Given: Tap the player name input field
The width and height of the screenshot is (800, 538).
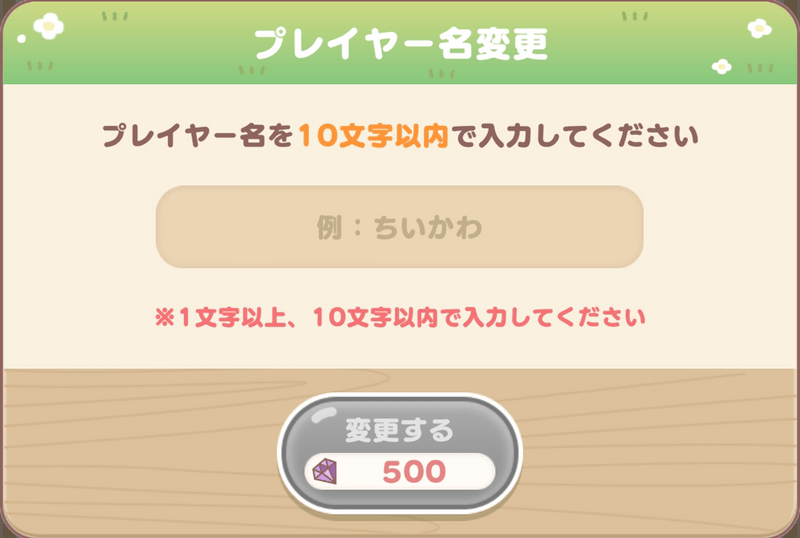Looking at the screenshot, I should click(x=399, y=227).
